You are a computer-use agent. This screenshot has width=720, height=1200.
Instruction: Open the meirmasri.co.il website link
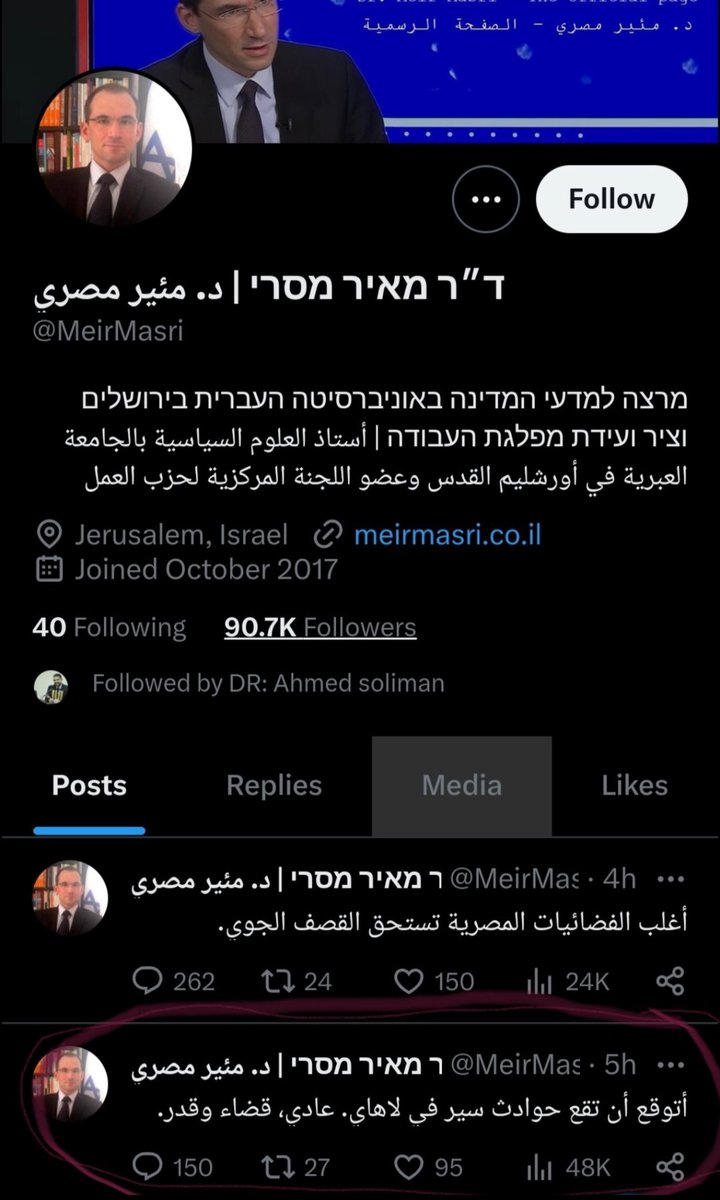[447, 534]
